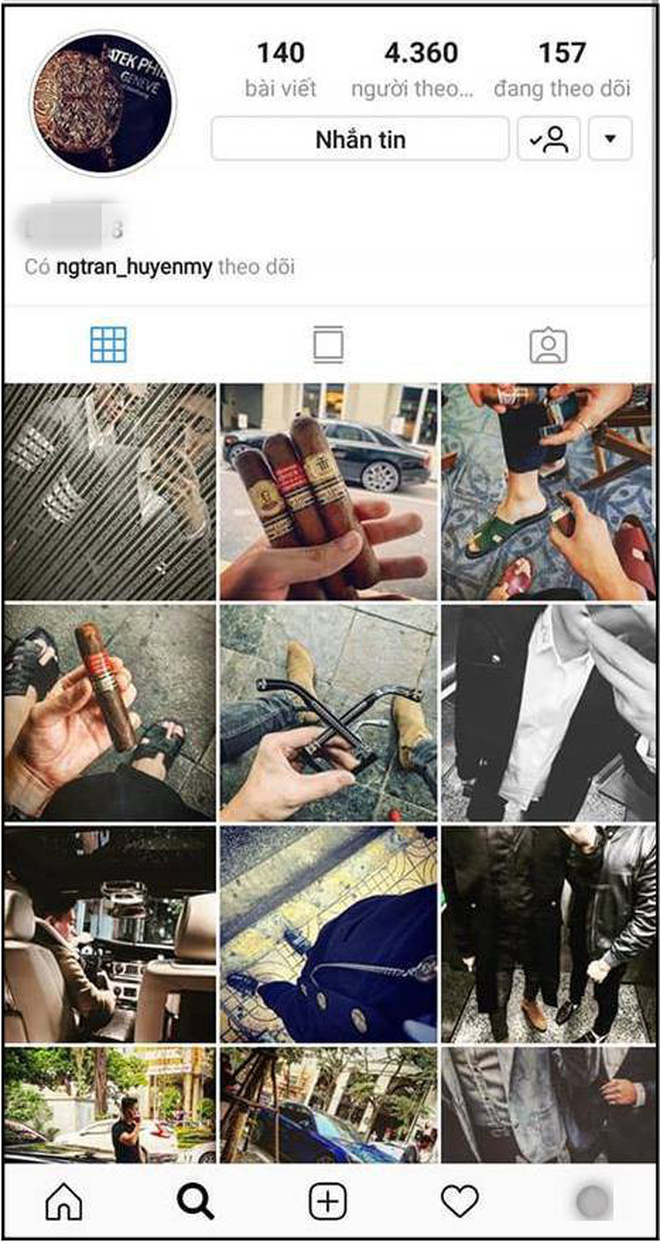Open the post with green sandals
Image resolution: width=660 pixels, height=1242 pixels.
point(547,492)
